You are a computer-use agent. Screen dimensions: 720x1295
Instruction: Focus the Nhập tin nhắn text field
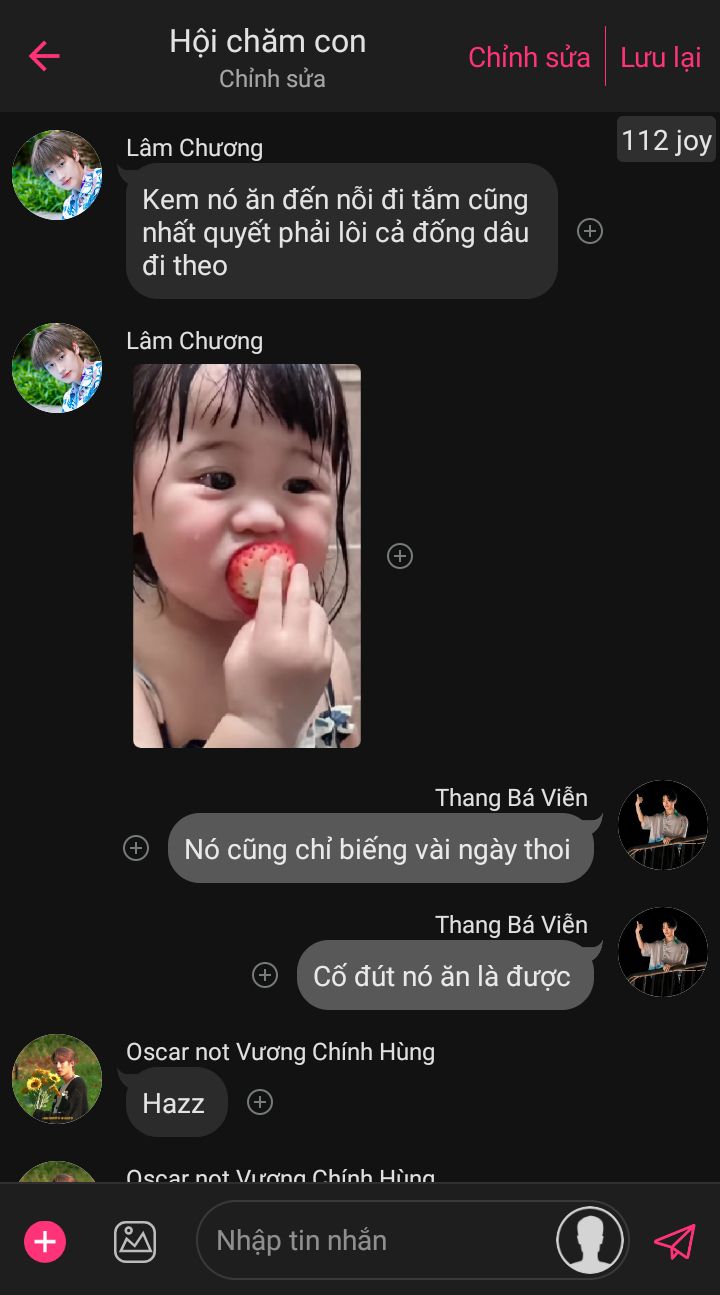click(x=380, y=1241)
